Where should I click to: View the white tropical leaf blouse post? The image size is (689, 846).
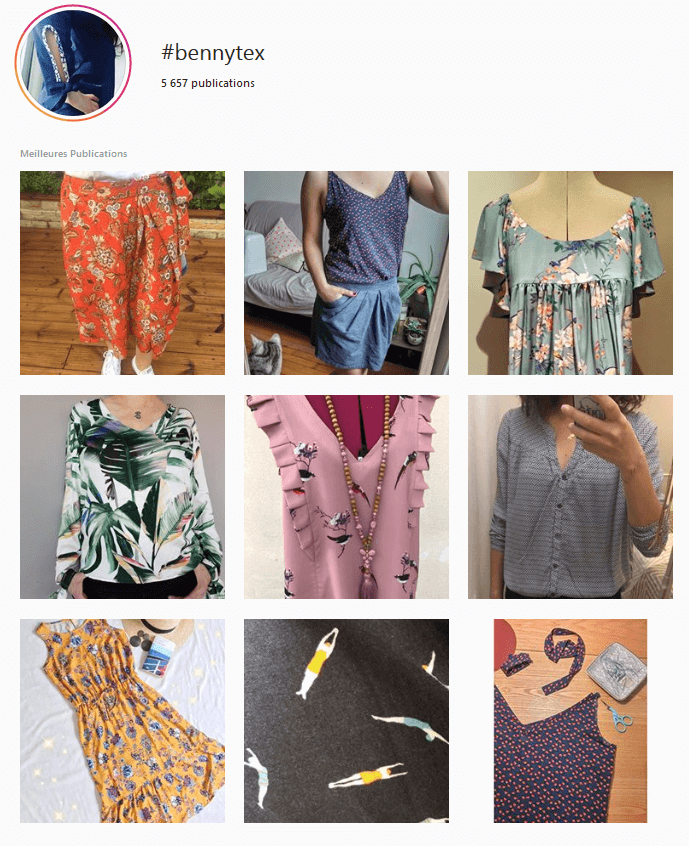click(x=122, y=497)
